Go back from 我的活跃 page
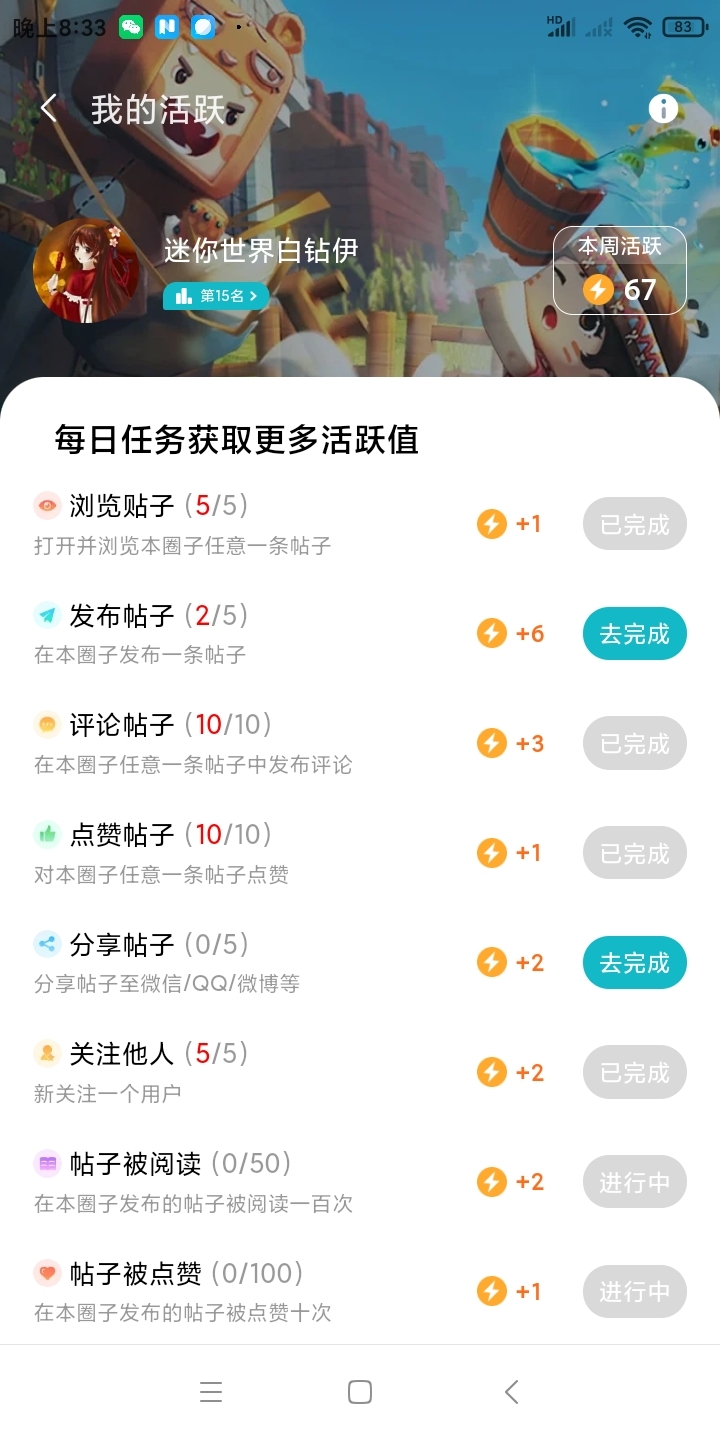Viewport: 720px width, 1440px height. (x=48, y=109)
